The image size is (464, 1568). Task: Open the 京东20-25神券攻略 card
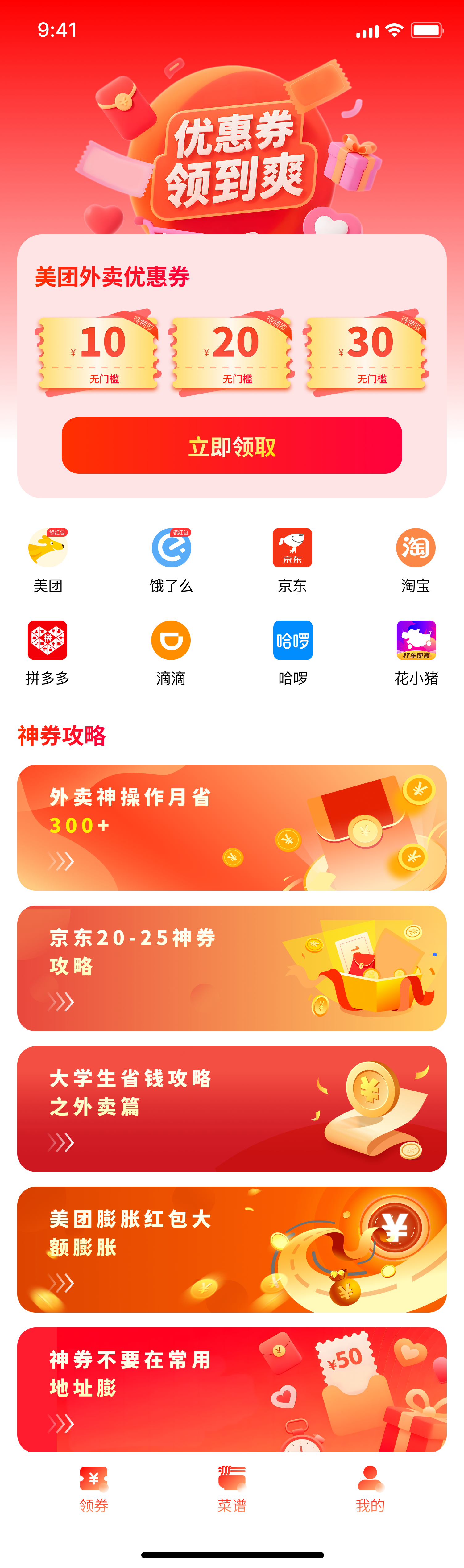pos(231,968)
